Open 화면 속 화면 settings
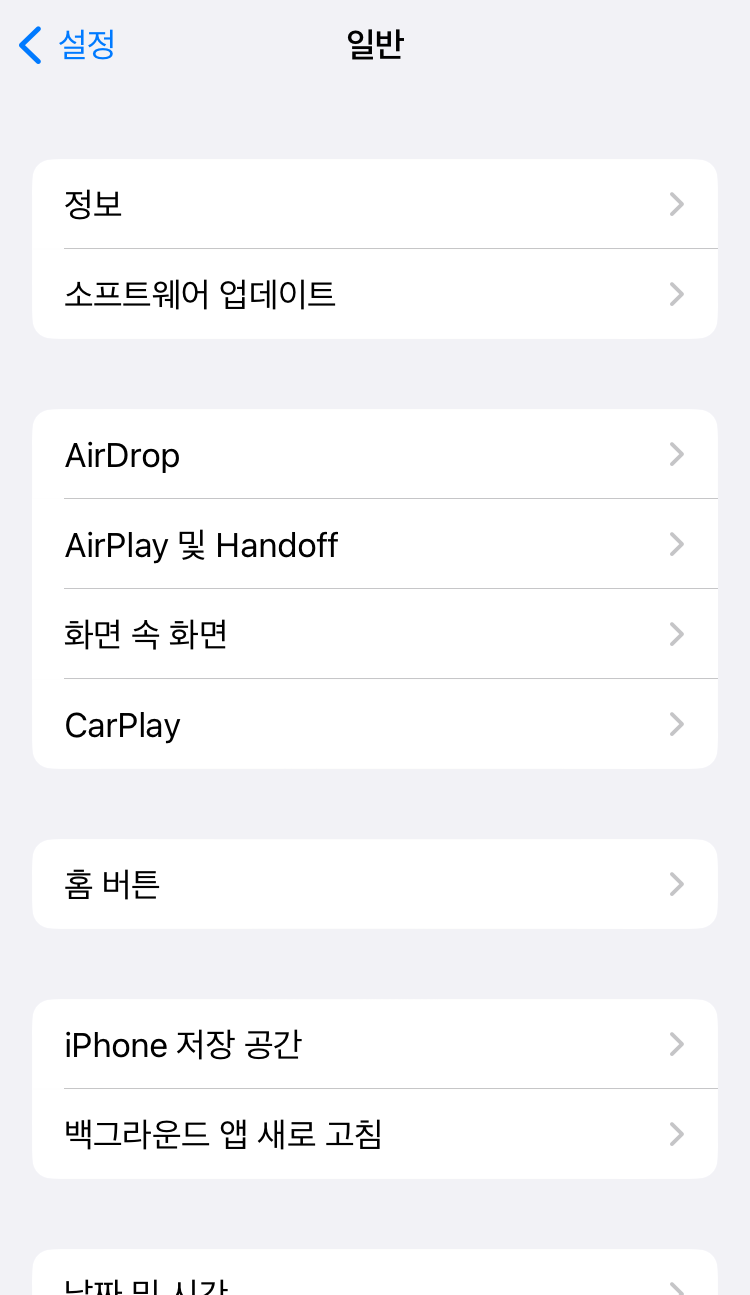This screenshot has width=750, height=1295. pos(375,634)
